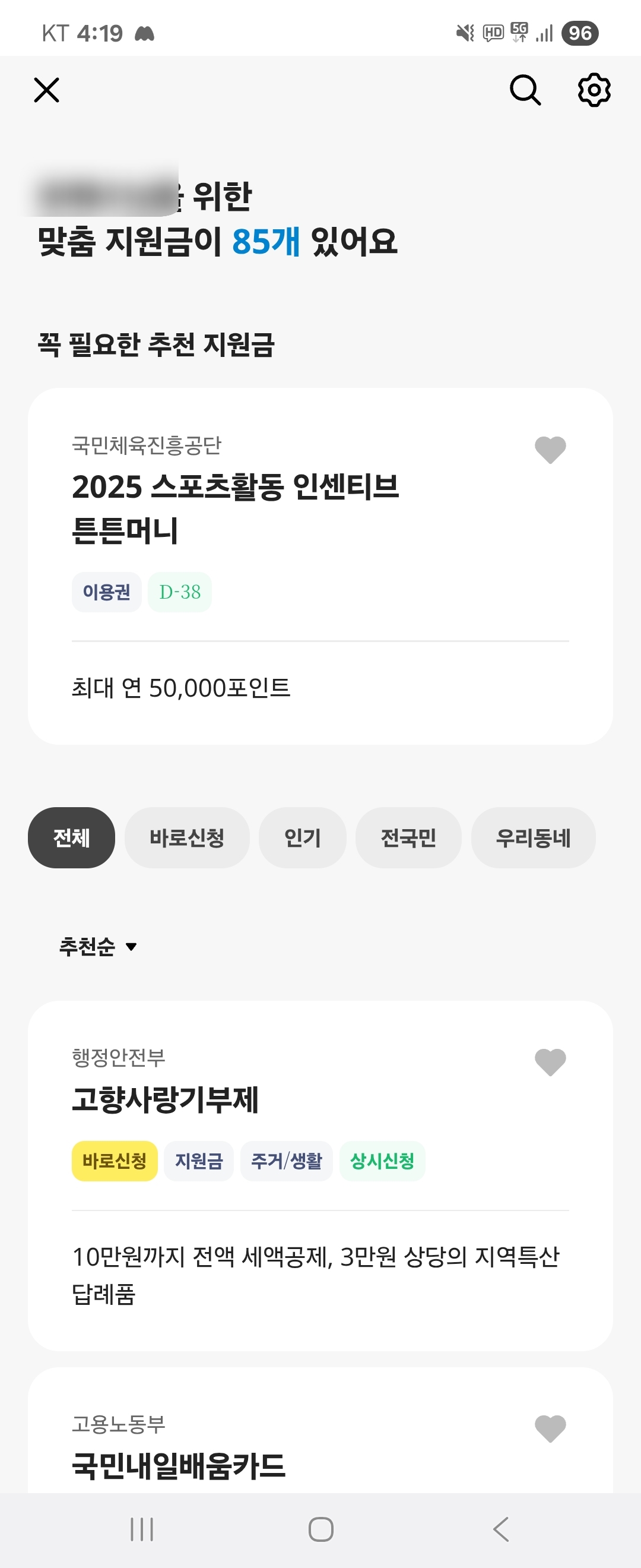Open the settings gear icon
The height and width of the screenshot is (1568, 641).
[593, 90]
